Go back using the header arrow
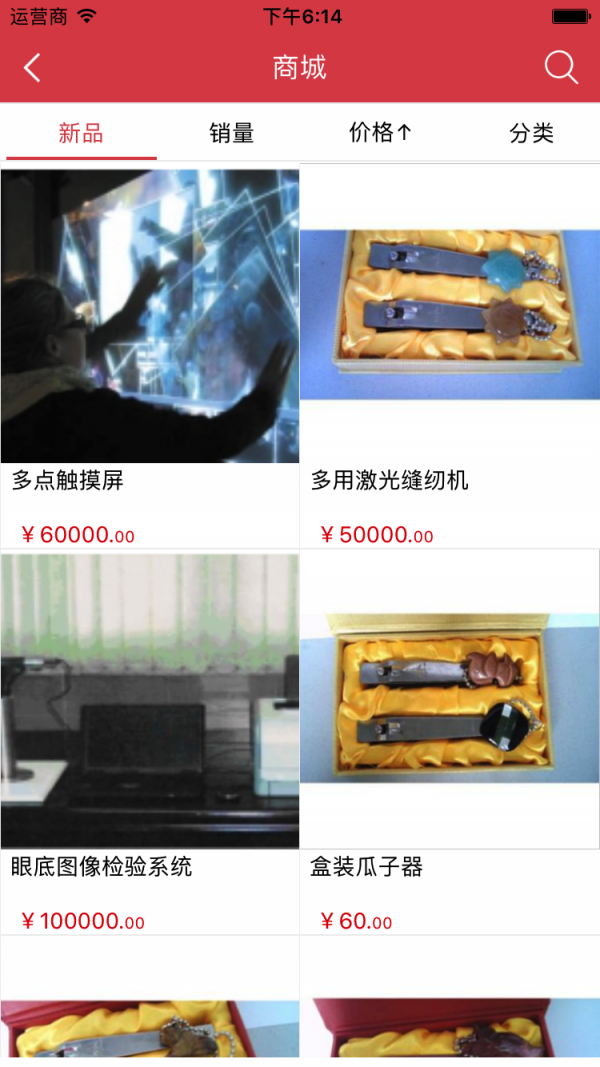The image size is (600, 1067). [x=32, y=68]
